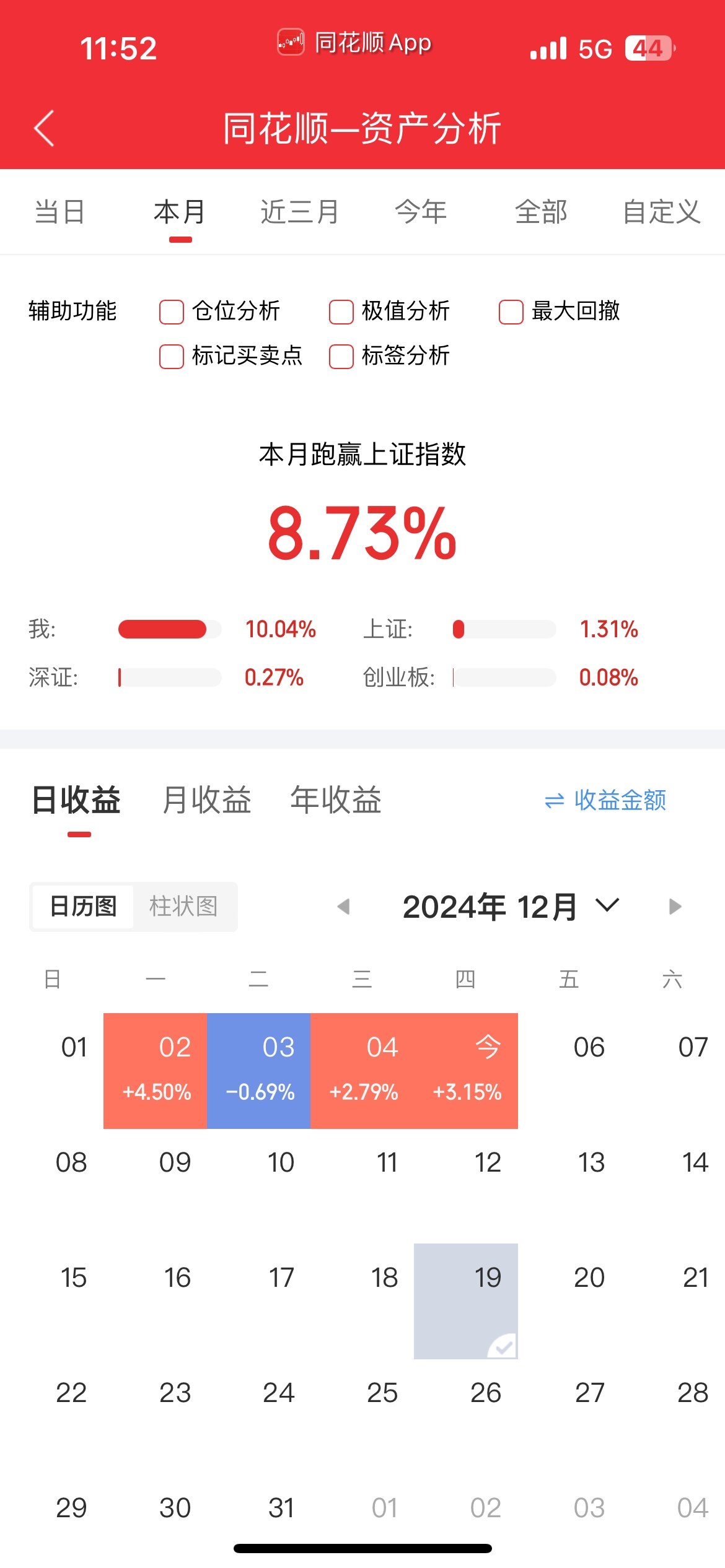Toggle the 标记买卖点 checkbox
725x1568 pixels.
point(172,357)
